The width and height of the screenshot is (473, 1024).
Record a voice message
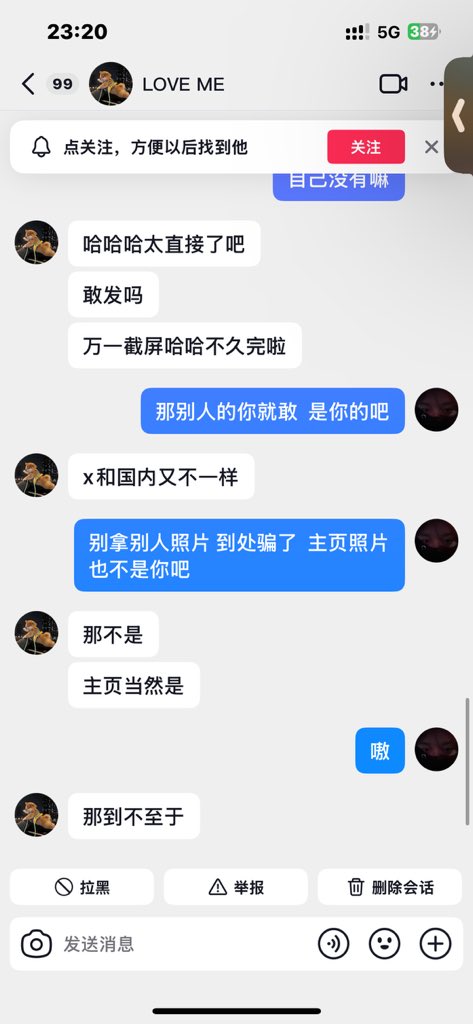334,944
